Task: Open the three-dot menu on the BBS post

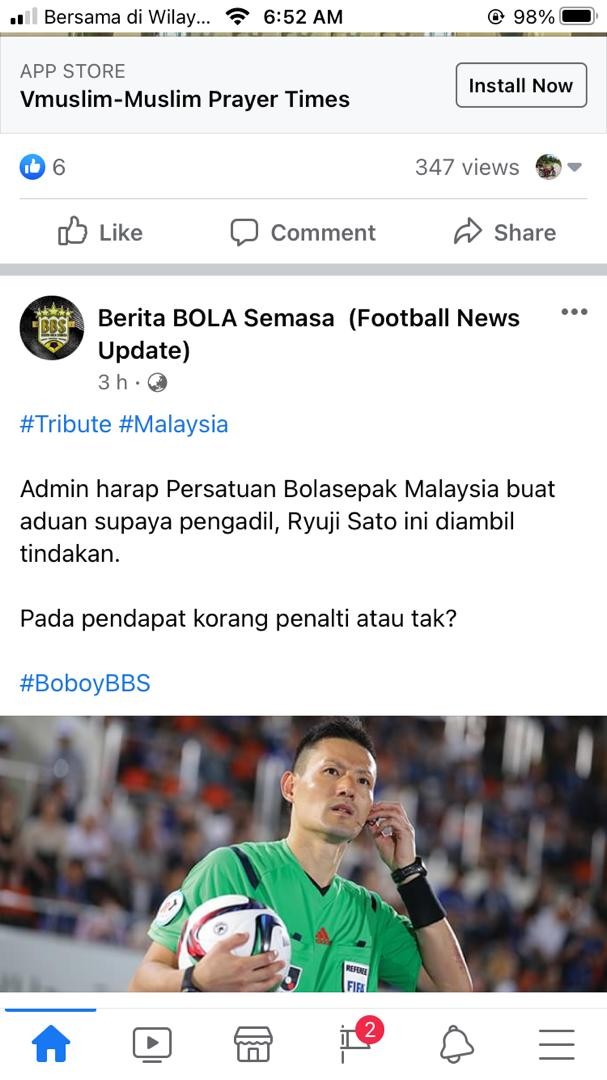Action: point(574,312)
